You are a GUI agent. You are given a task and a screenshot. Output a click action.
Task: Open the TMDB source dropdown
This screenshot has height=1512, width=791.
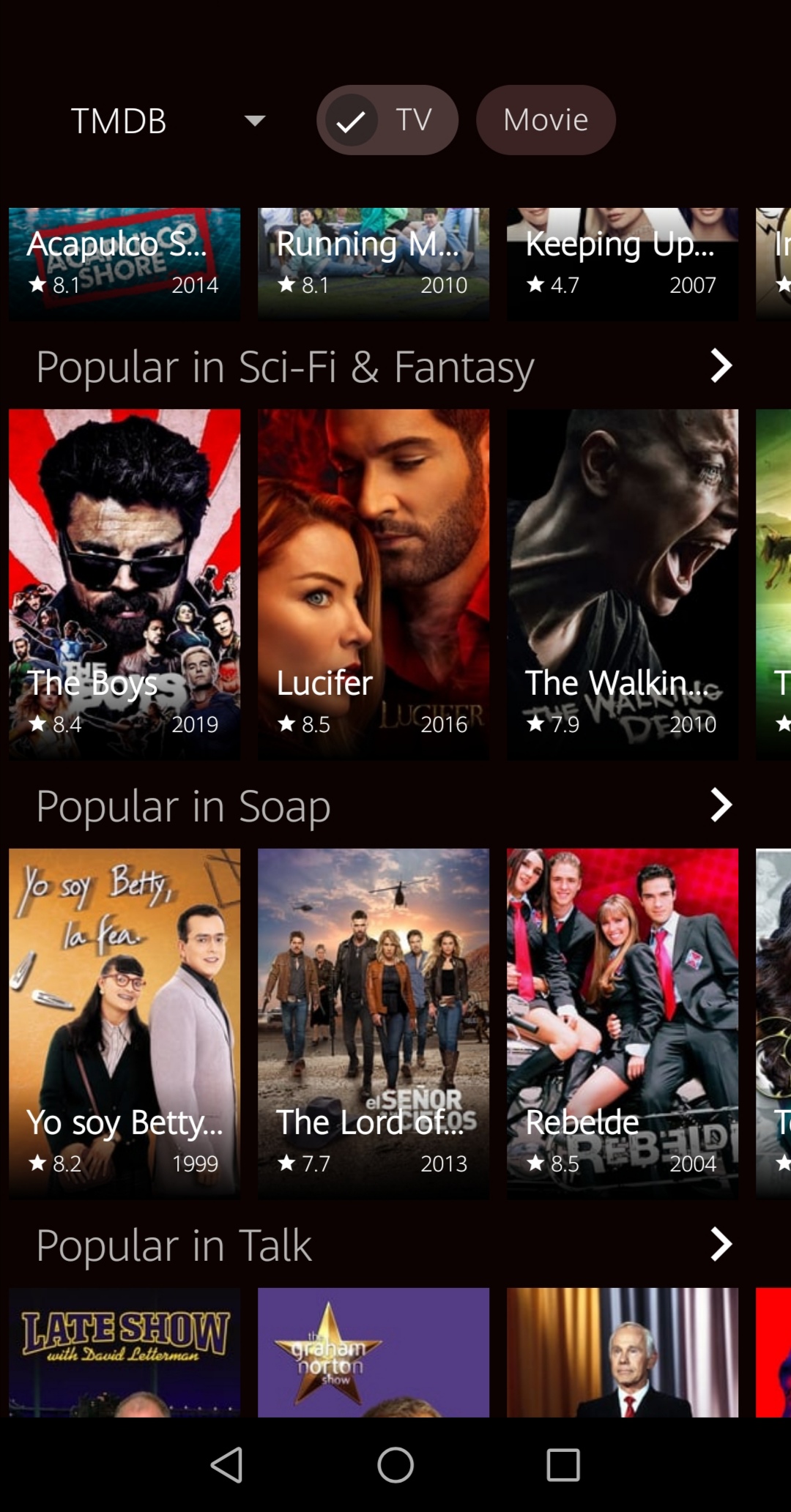click(x=168, y=120)
